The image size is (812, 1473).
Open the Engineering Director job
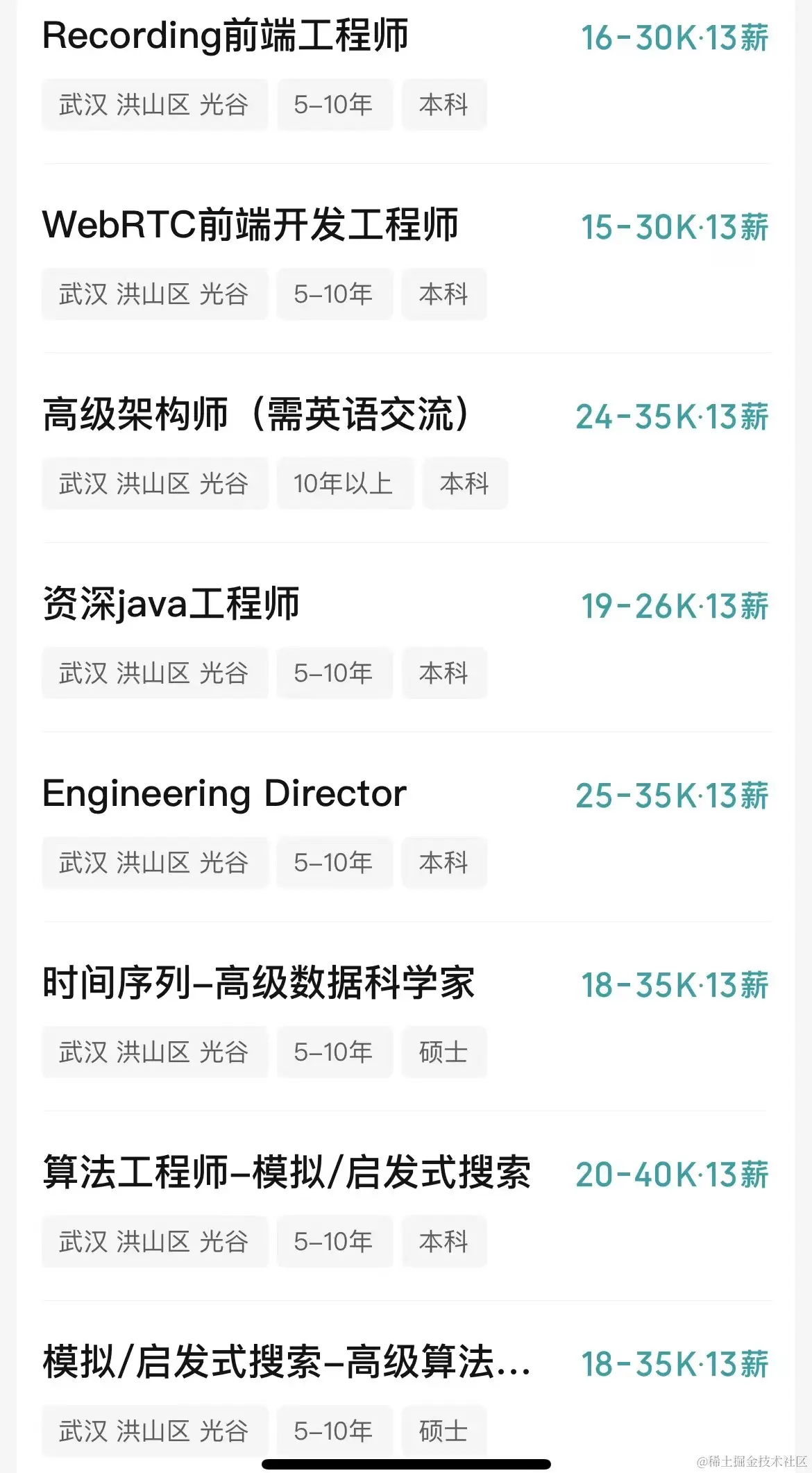tap(225, 794)
